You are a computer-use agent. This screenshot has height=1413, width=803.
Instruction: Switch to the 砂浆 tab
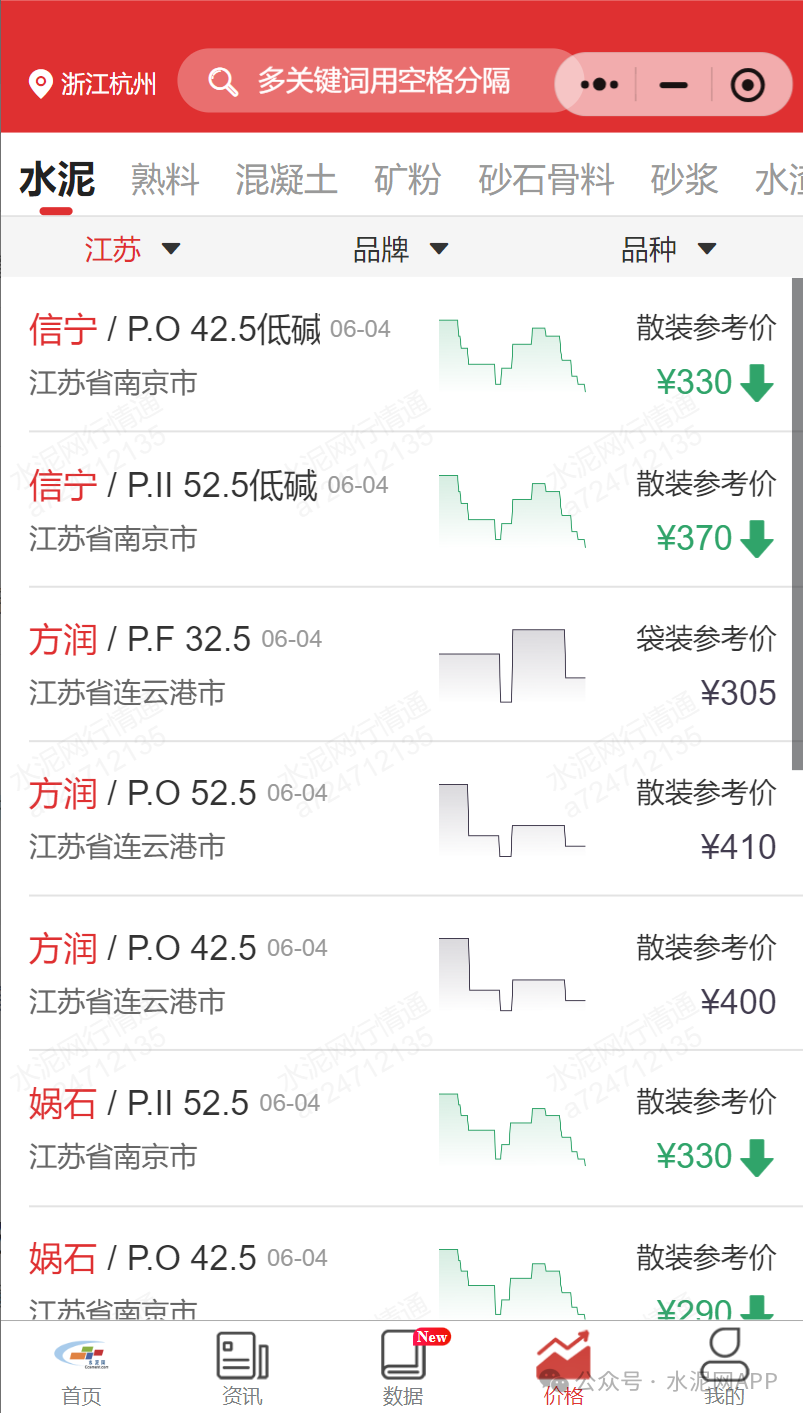click(x=684, y=180)
